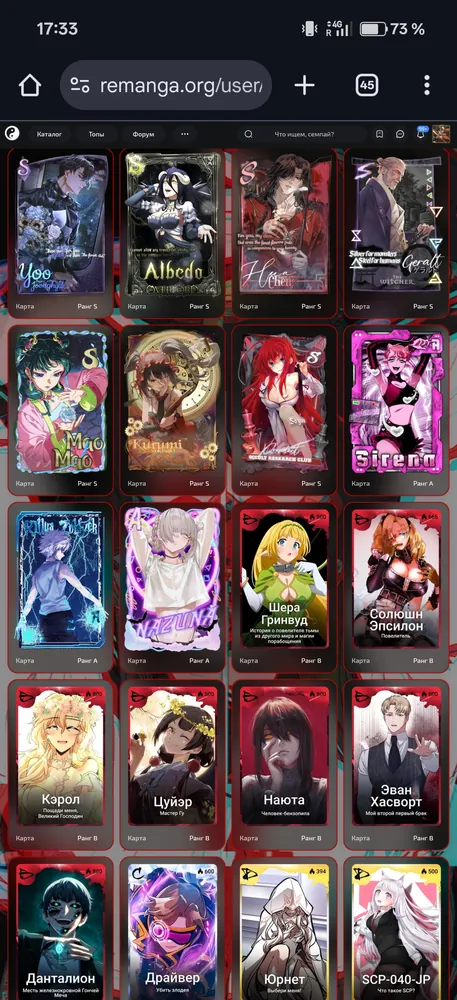
Task: View the Шера Гринвуд card
Action: pos(284,587)
